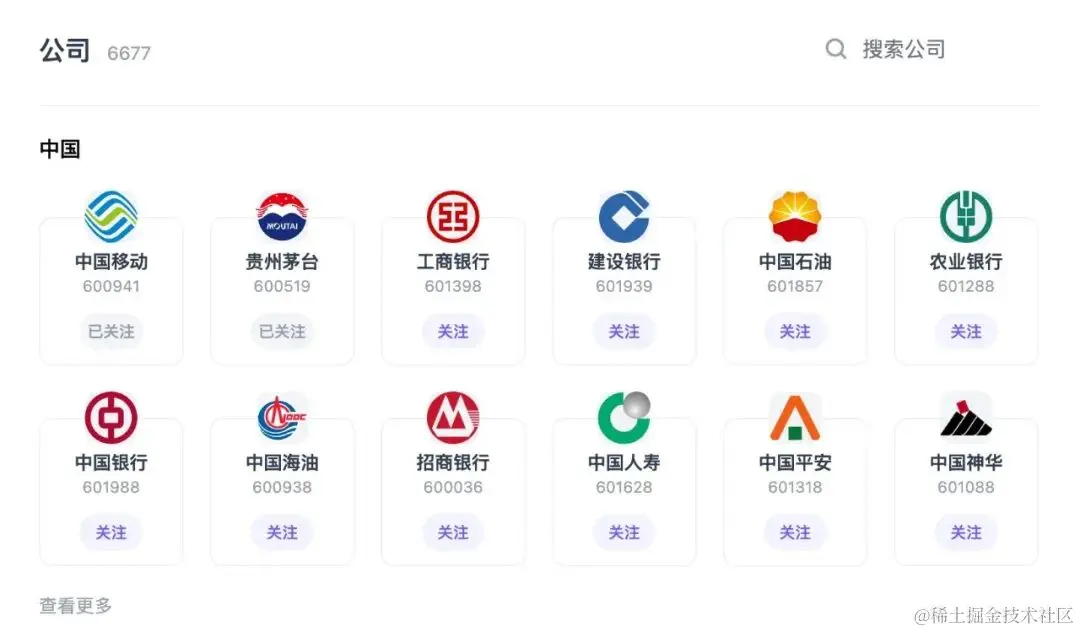Viewport: 1080px width, 632px height.
Task: Tap 关注 under 中国海油
Action: [x=282, y=533]
